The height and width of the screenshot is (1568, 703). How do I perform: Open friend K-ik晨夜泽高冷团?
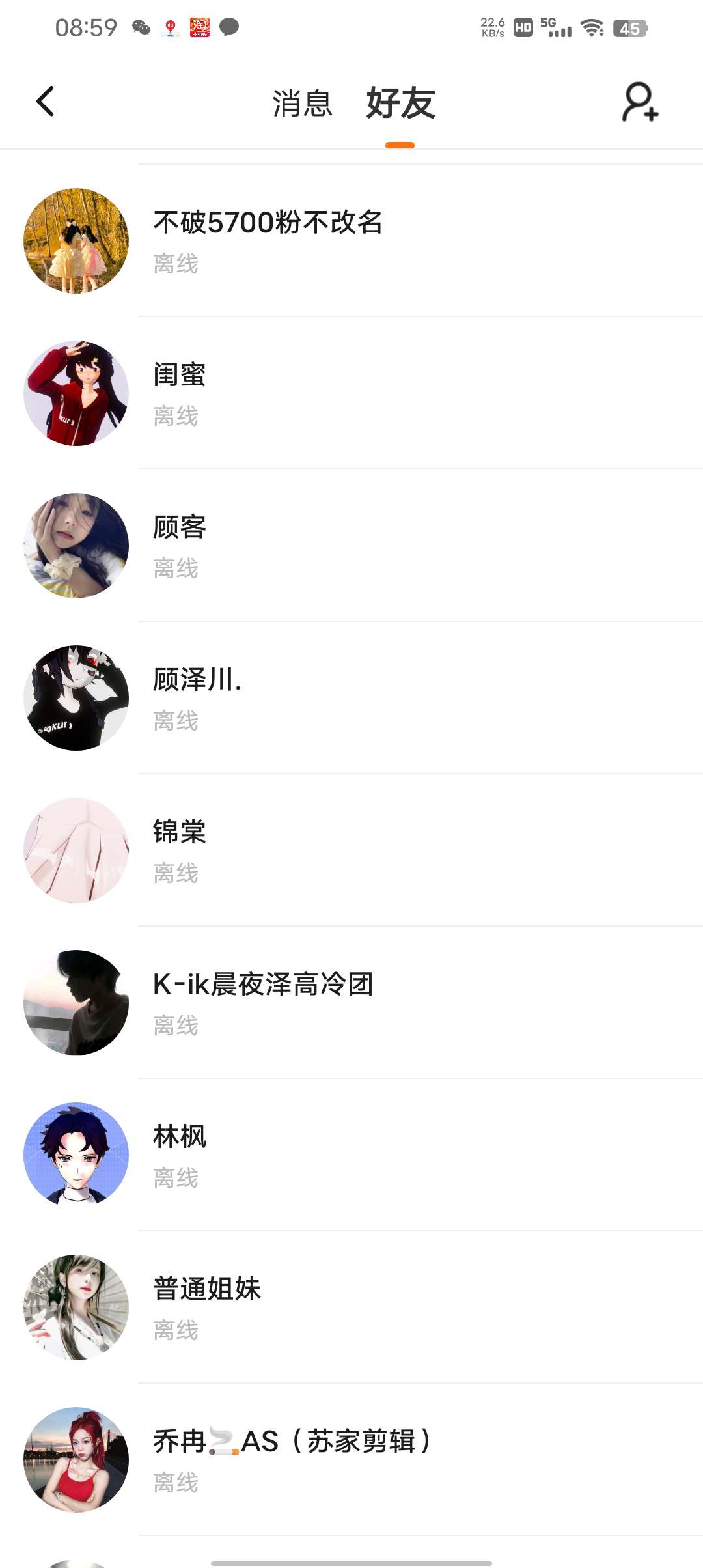[263, 1002]
